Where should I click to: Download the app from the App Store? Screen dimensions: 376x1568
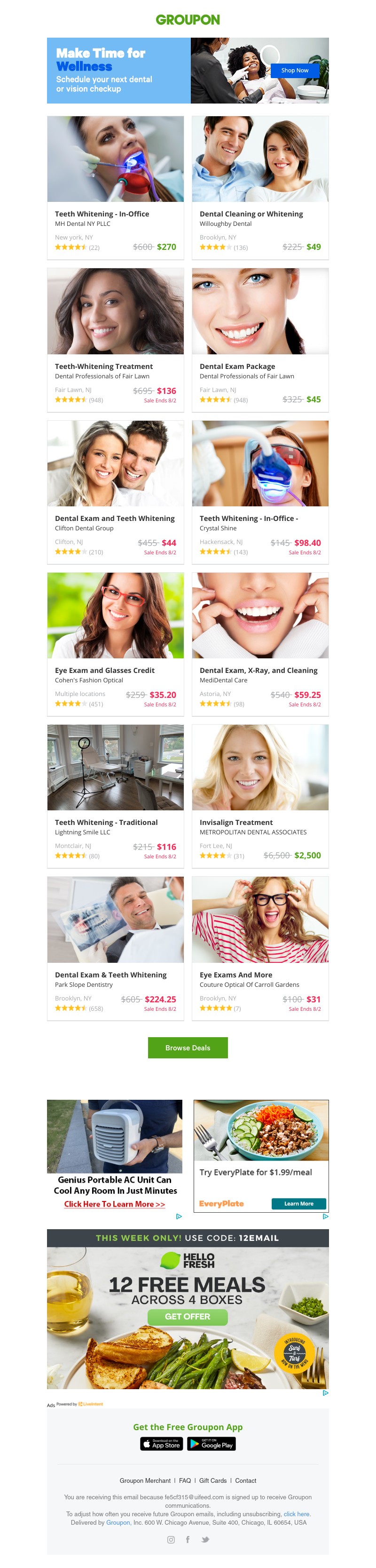click(x=161, y=1444)
